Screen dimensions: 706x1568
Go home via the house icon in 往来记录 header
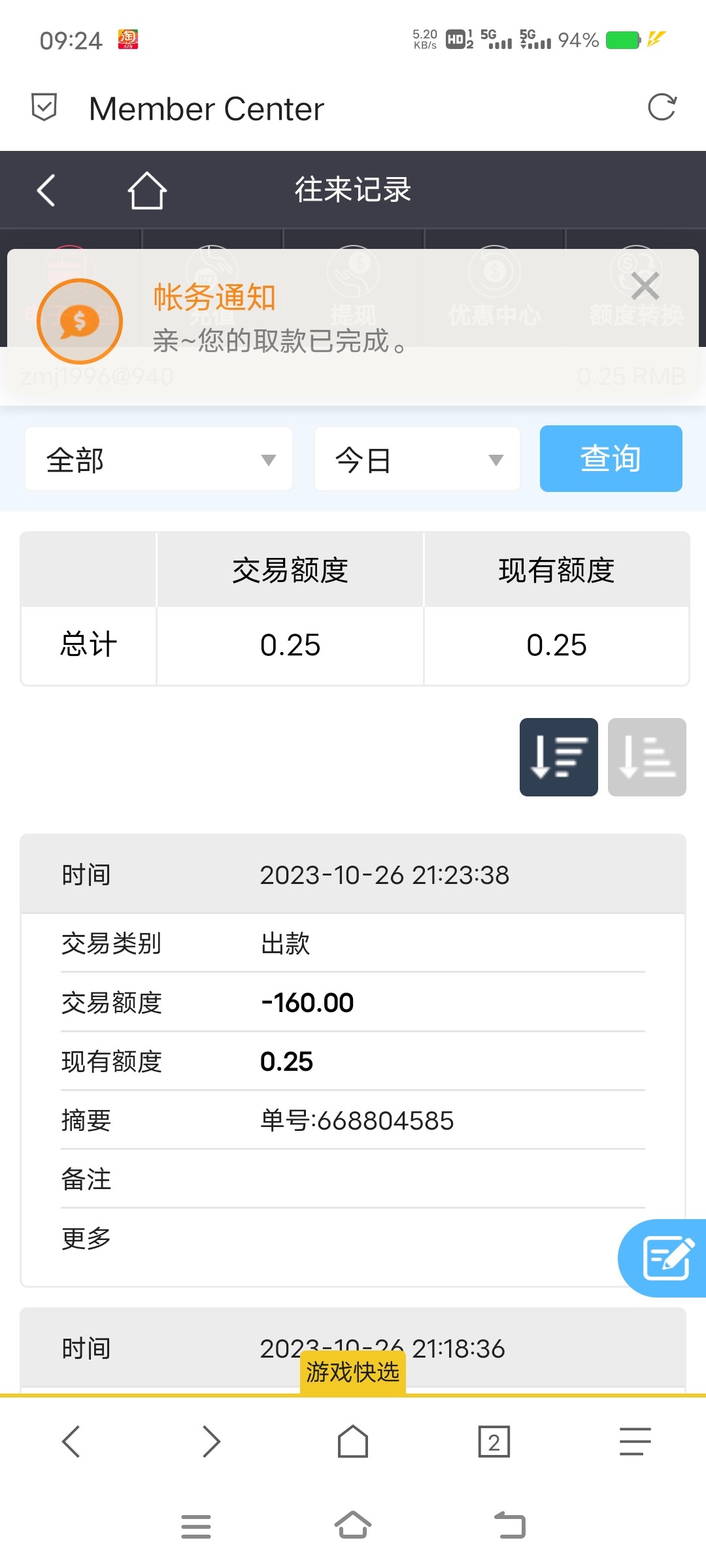pyautogui.click(x=146, y=190)
